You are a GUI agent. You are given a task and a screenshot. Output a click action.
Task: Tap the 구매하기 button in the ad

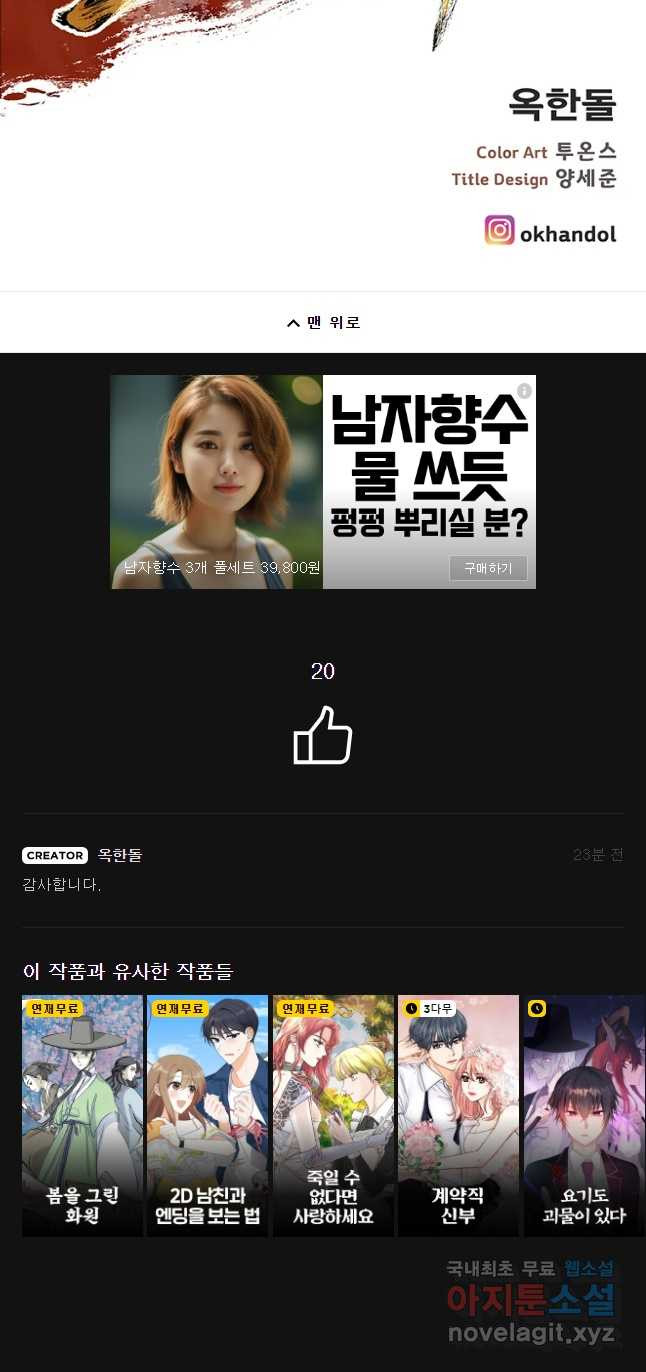coord(487,568)
